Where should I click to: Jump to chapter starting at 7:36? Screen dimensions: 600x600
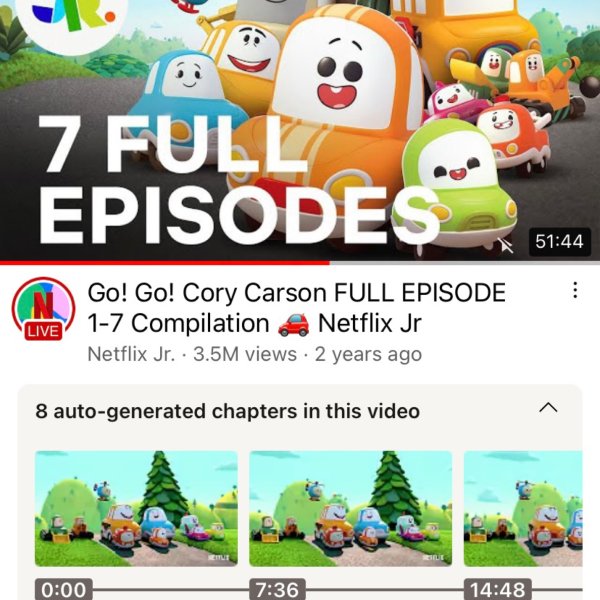pos(350,509)
